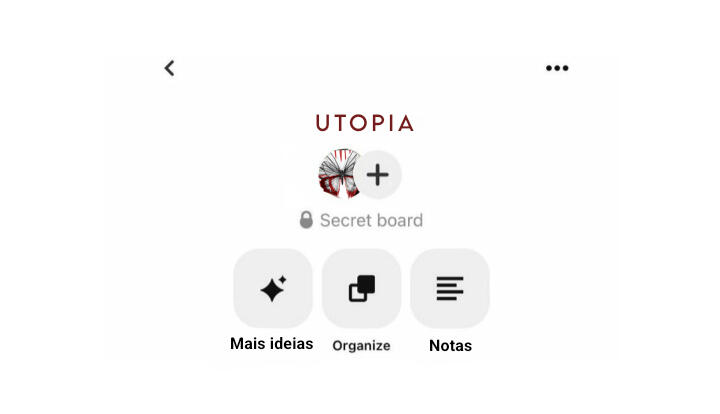The height and width of the screenshot is (414, 720).
Task: Open the three-dot overflow menu
Action: point(557,68)
